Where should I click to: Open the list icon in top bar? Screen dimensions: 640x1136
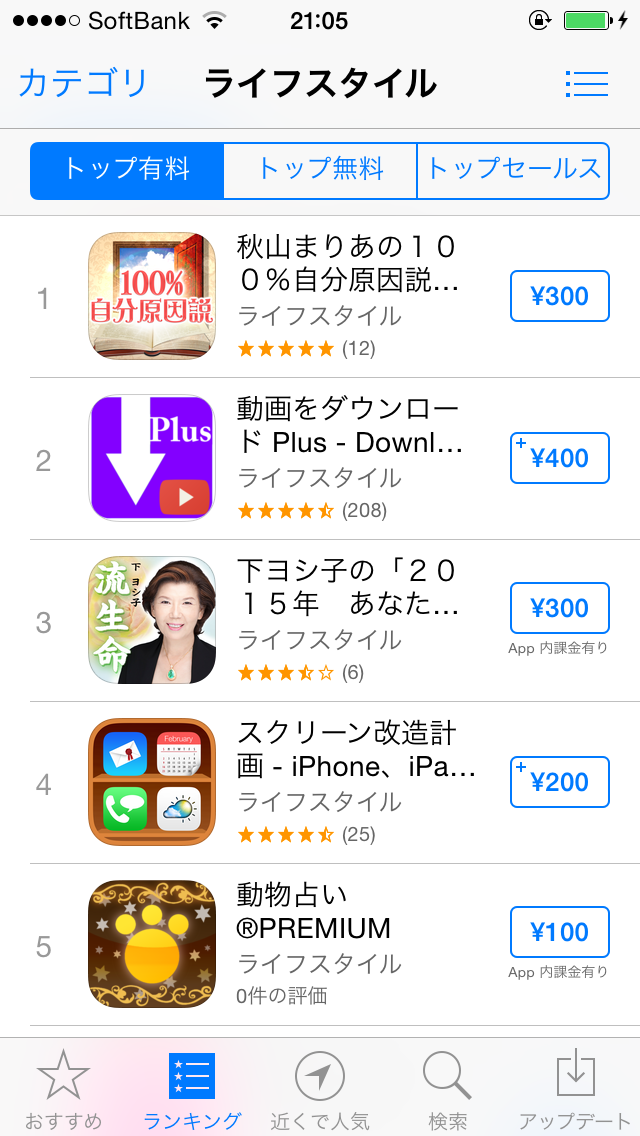[586, 84]
